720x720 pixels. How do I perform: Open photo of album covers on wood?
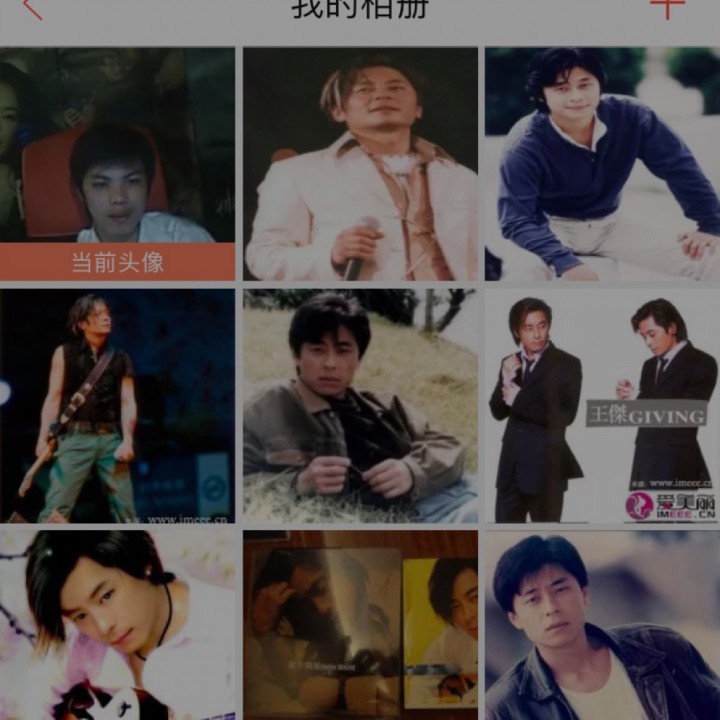[x=360, y=625]
